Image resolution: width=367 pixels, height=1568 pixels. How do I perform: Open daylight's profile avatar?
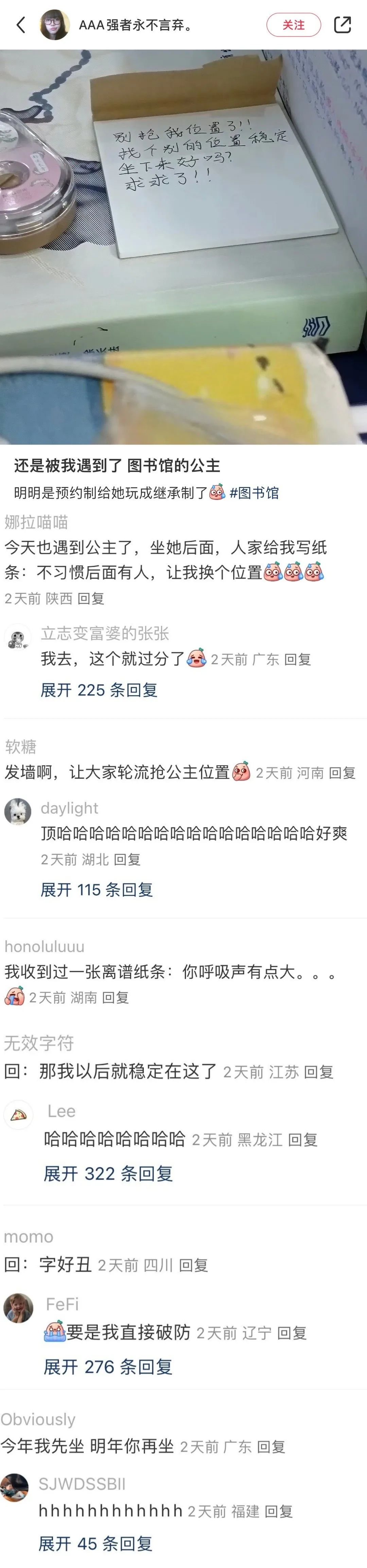(18, 812)
